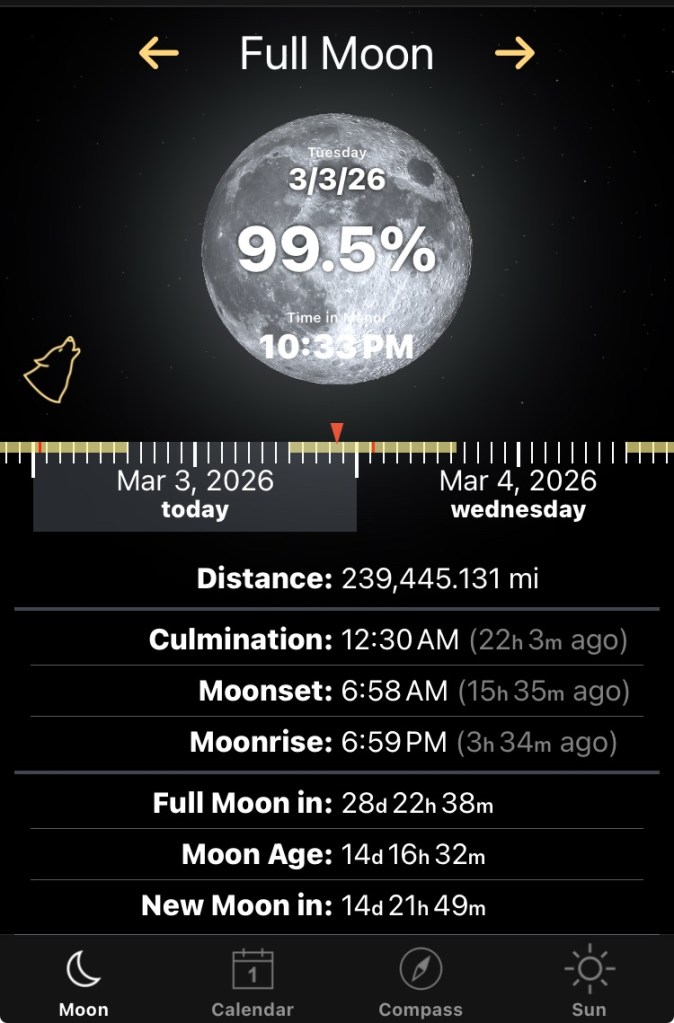
Task: Go to the next moon phase arrow
Action: pos(515,53)
